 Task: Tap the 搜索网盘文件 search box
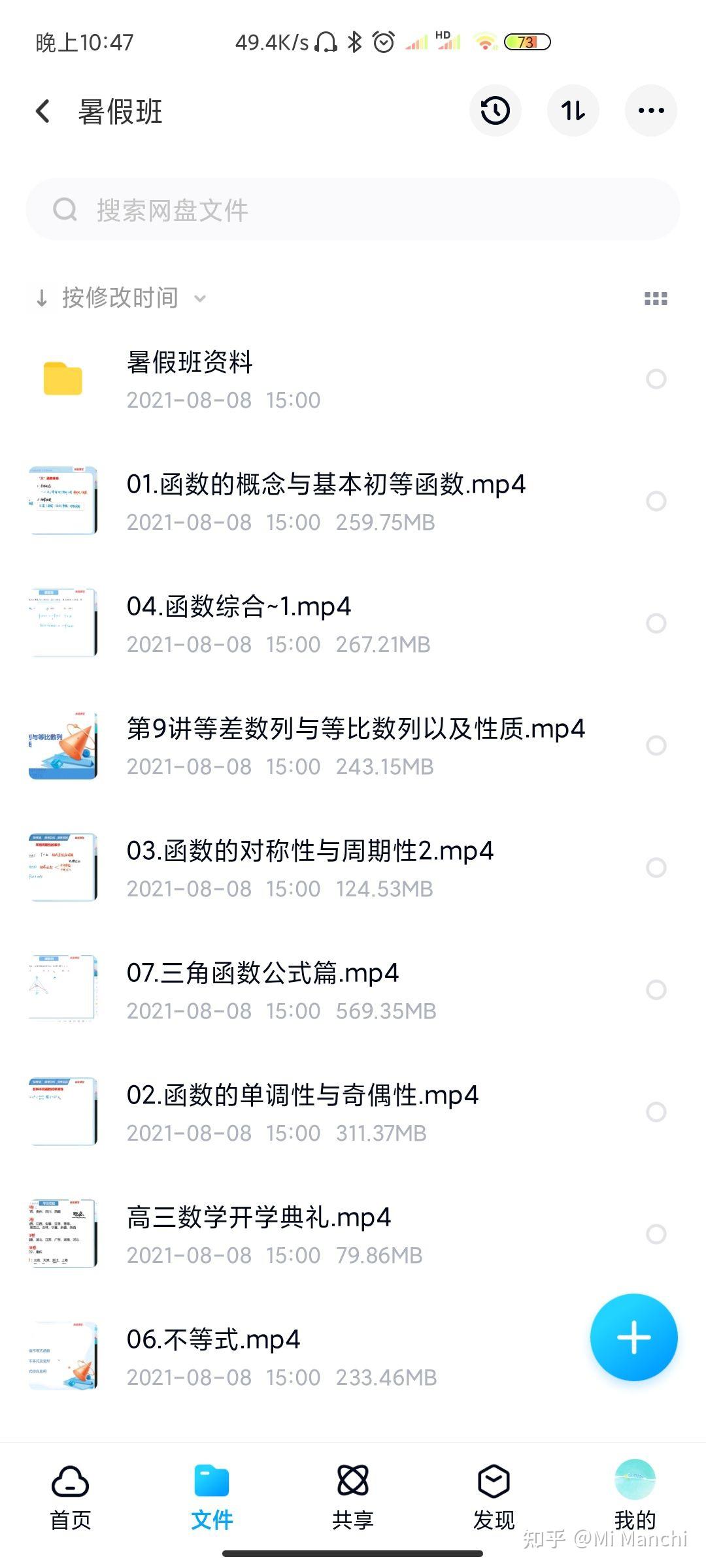click(x=353, y=210)
